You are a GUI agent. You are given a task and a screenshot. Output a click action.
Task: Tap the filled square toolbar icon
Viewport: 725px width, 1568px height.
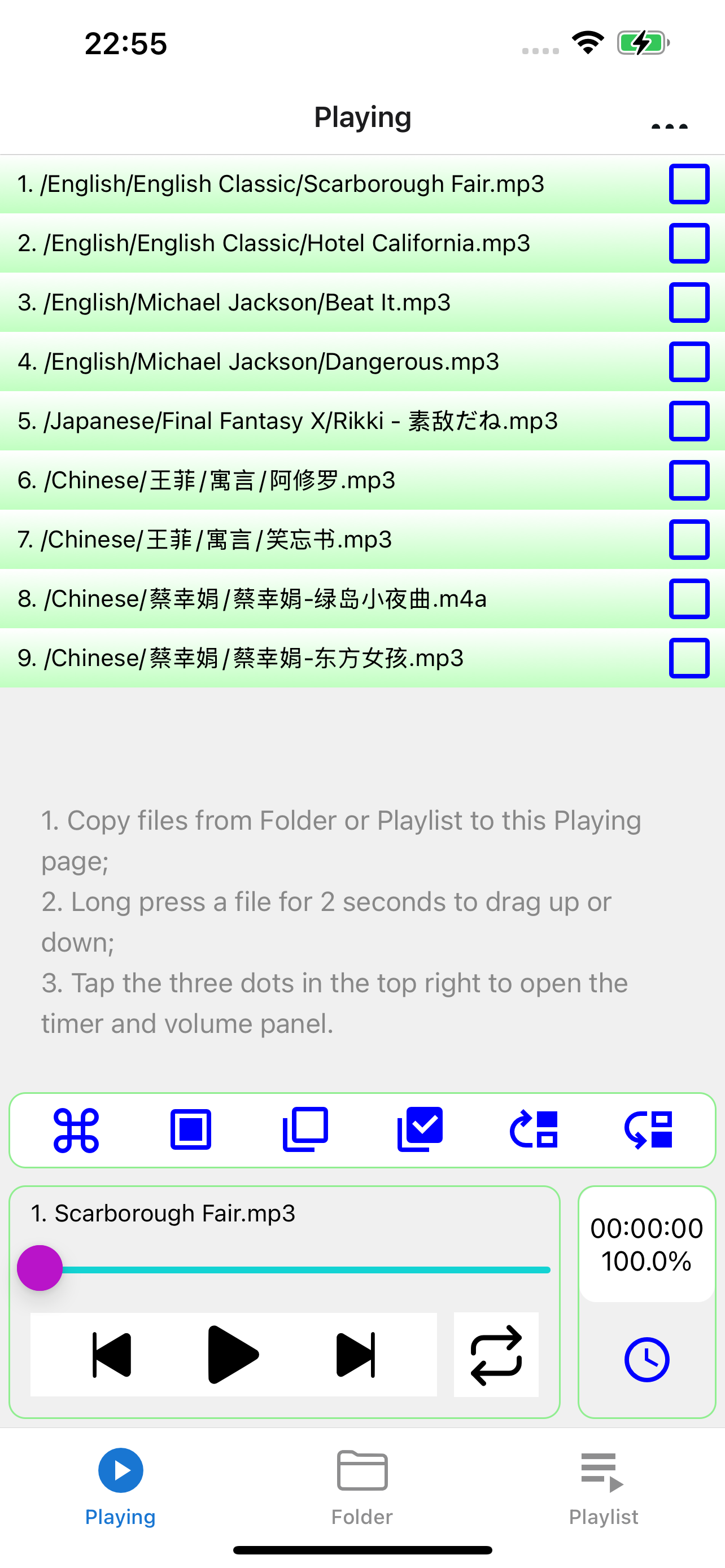coord(190,1130)
